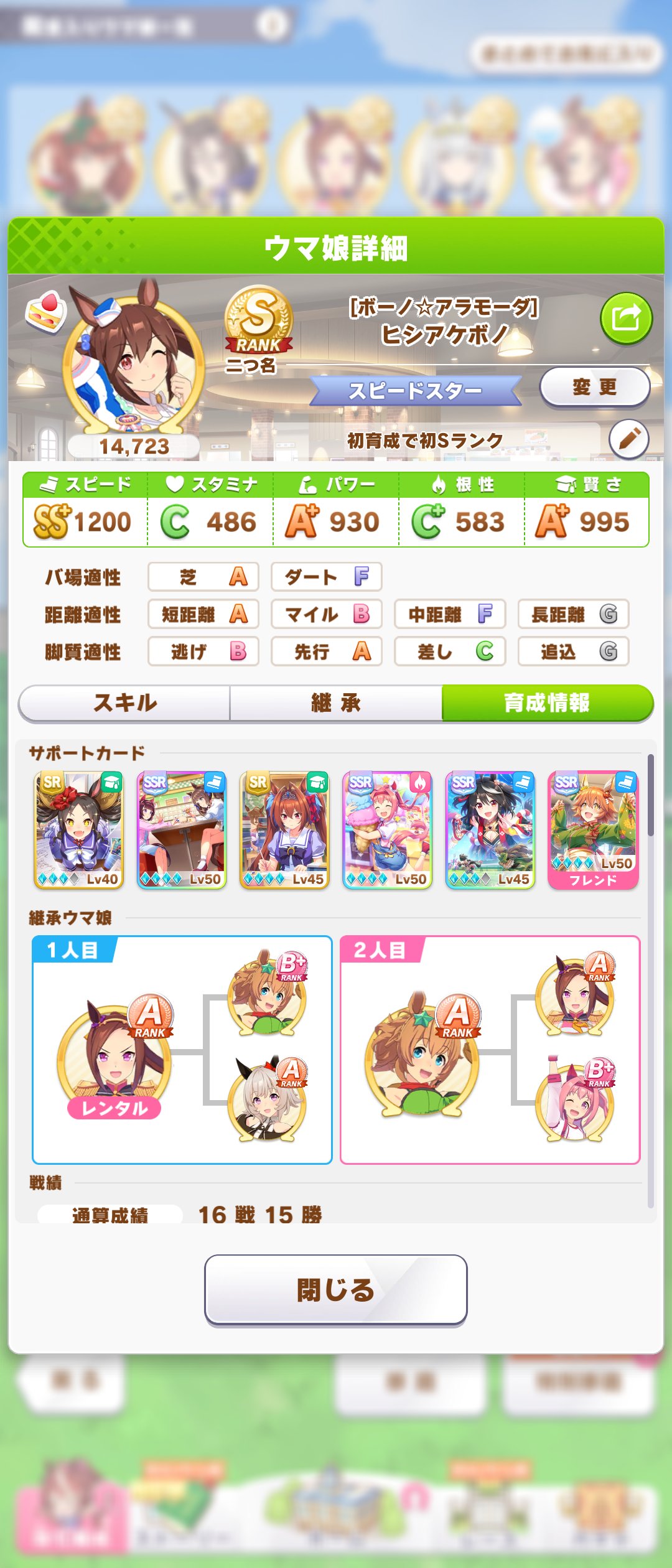Tap the green share icon

pos(626,319)
